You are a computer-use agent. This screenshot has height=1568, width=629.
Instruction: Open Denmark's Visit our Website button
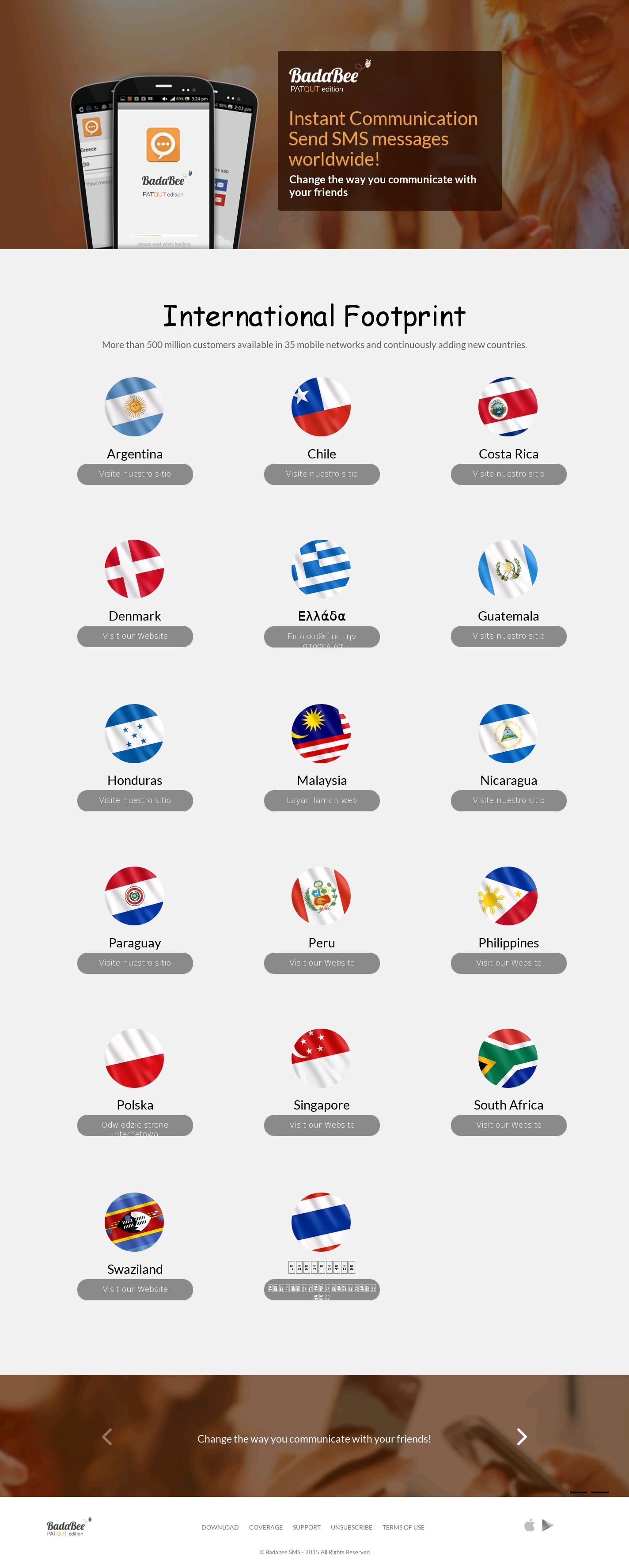[135, 636]
